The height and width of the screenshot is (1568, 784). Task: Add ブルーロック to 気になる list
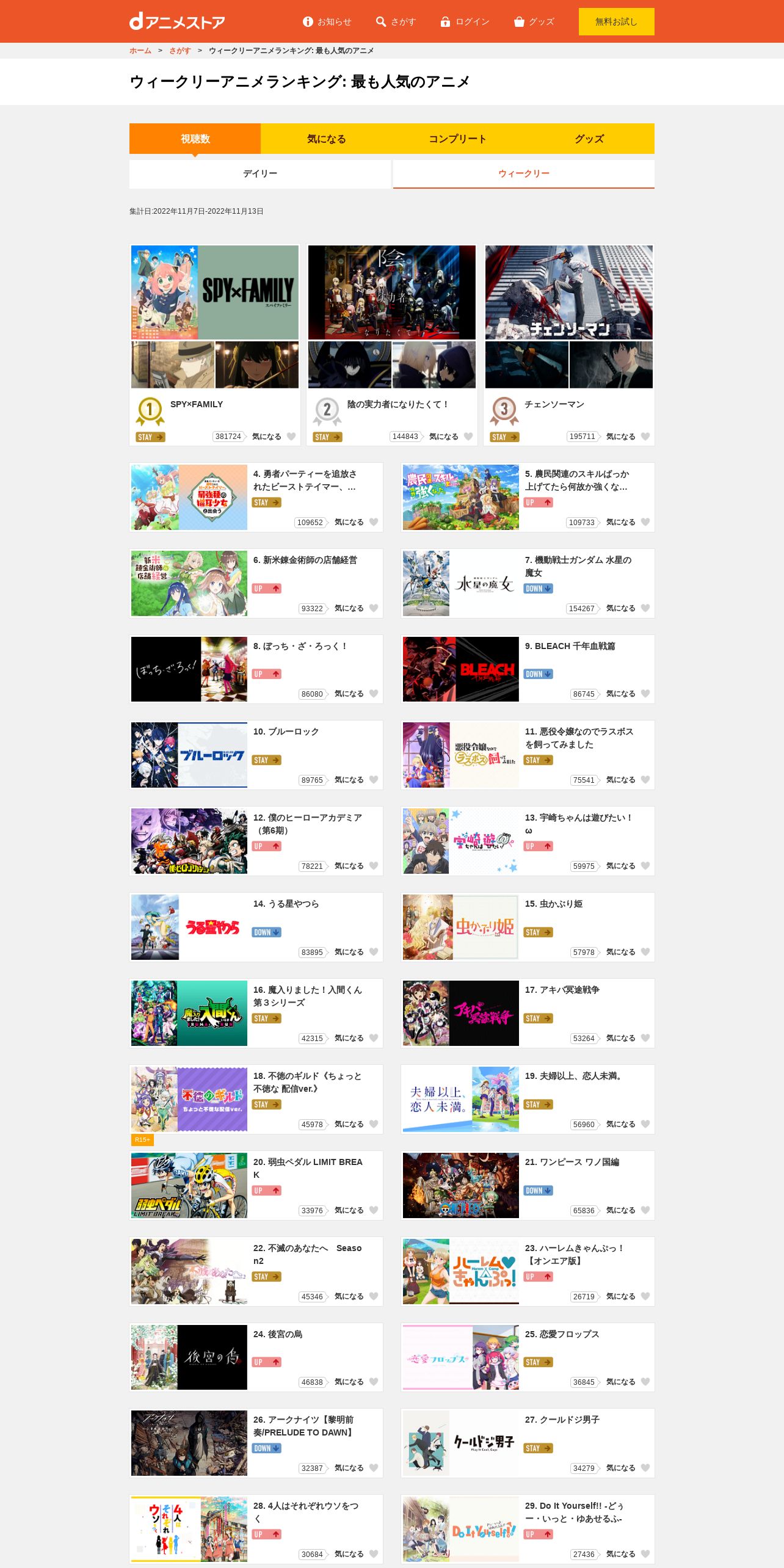(x=374, y=780)
